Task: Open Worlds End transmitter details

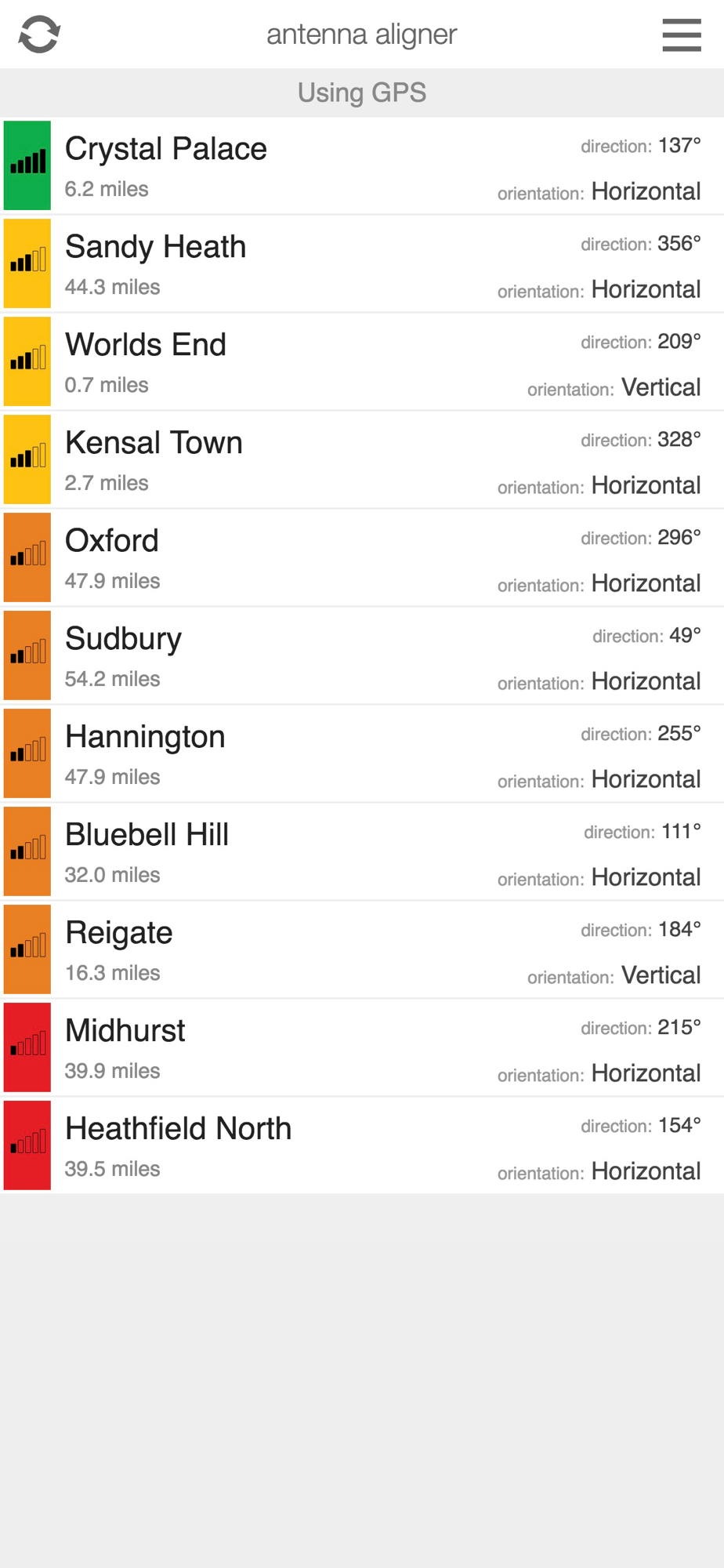Action: tap(362, 362)
